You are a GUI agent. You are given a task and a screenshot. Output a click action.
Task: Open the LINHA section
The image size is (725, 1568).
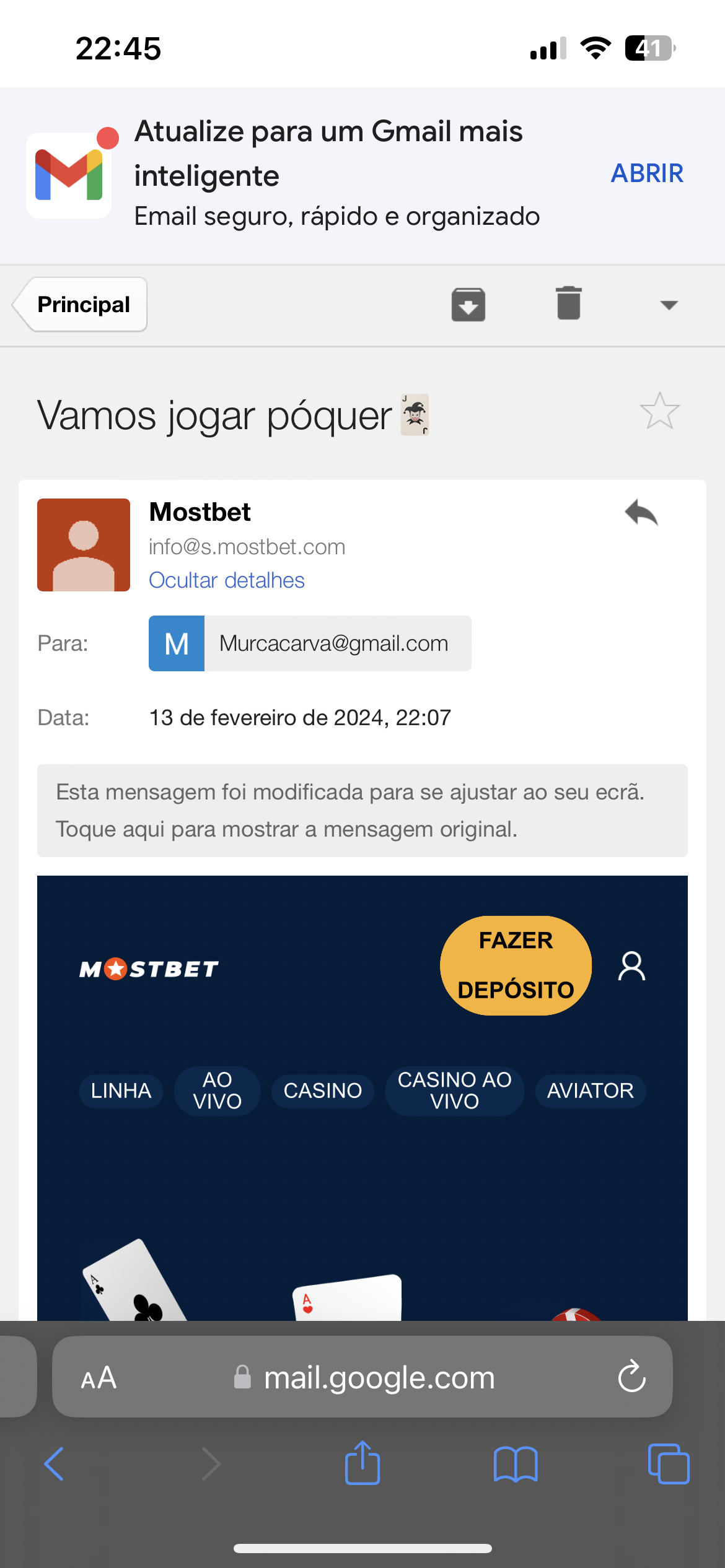click(121, 1091)
